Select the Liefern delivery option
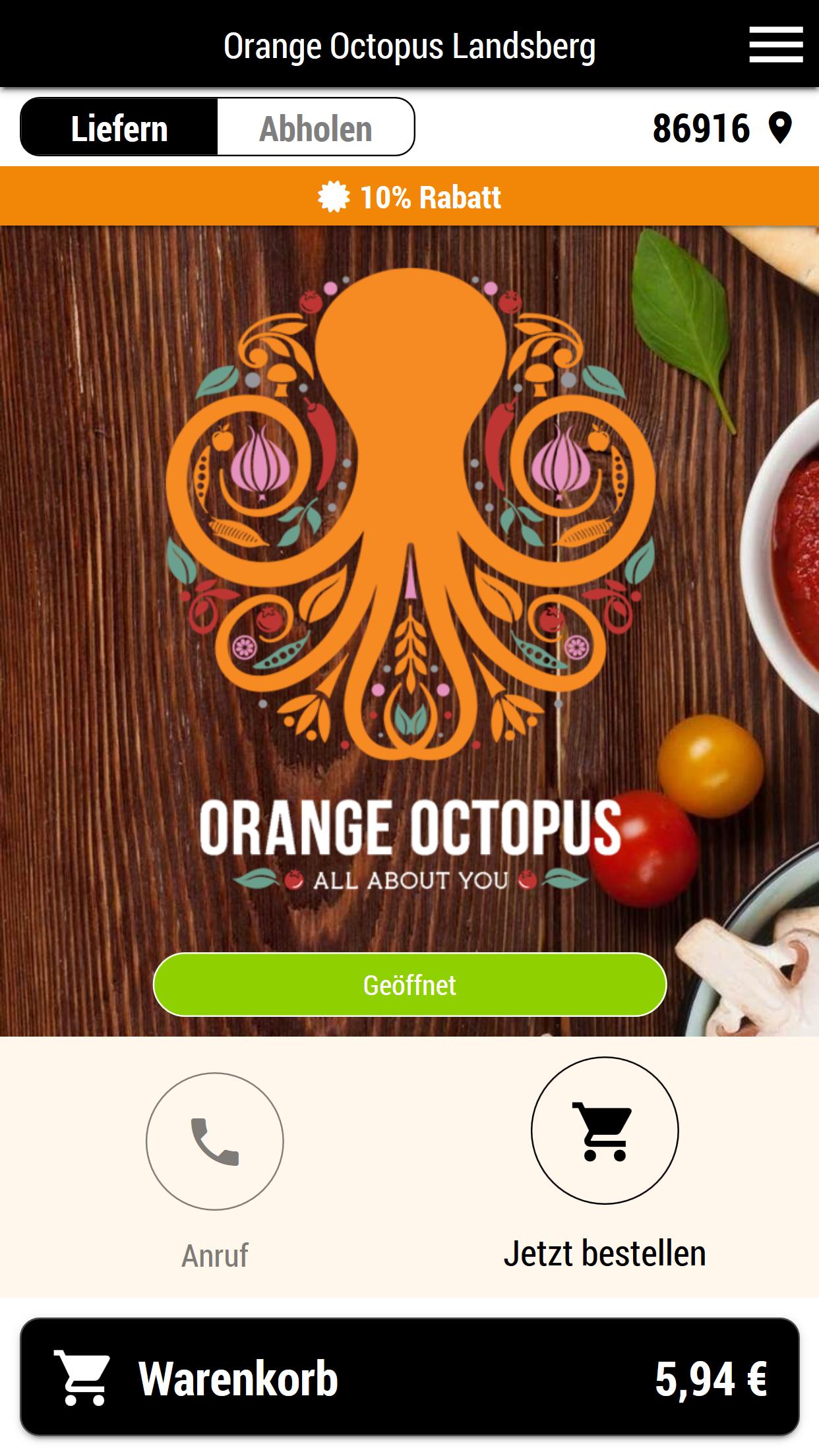The width and height of the screenshot is (819, 1456). (x=119, y=127)
